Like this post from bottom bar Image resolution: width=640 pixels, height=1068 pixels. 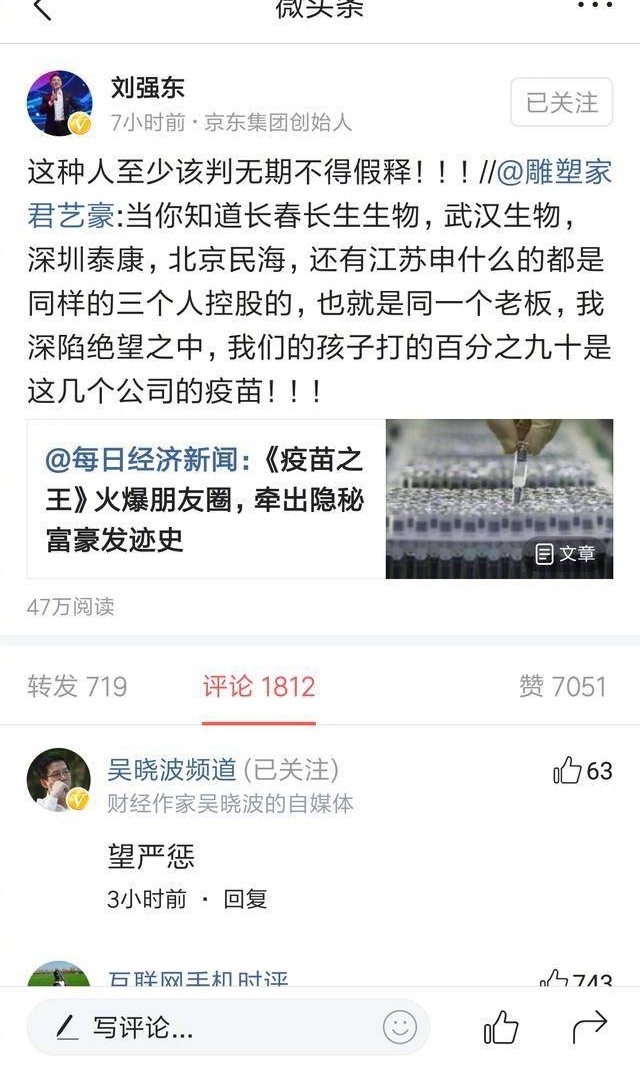pyautogui.click(x=501, y=1027)
